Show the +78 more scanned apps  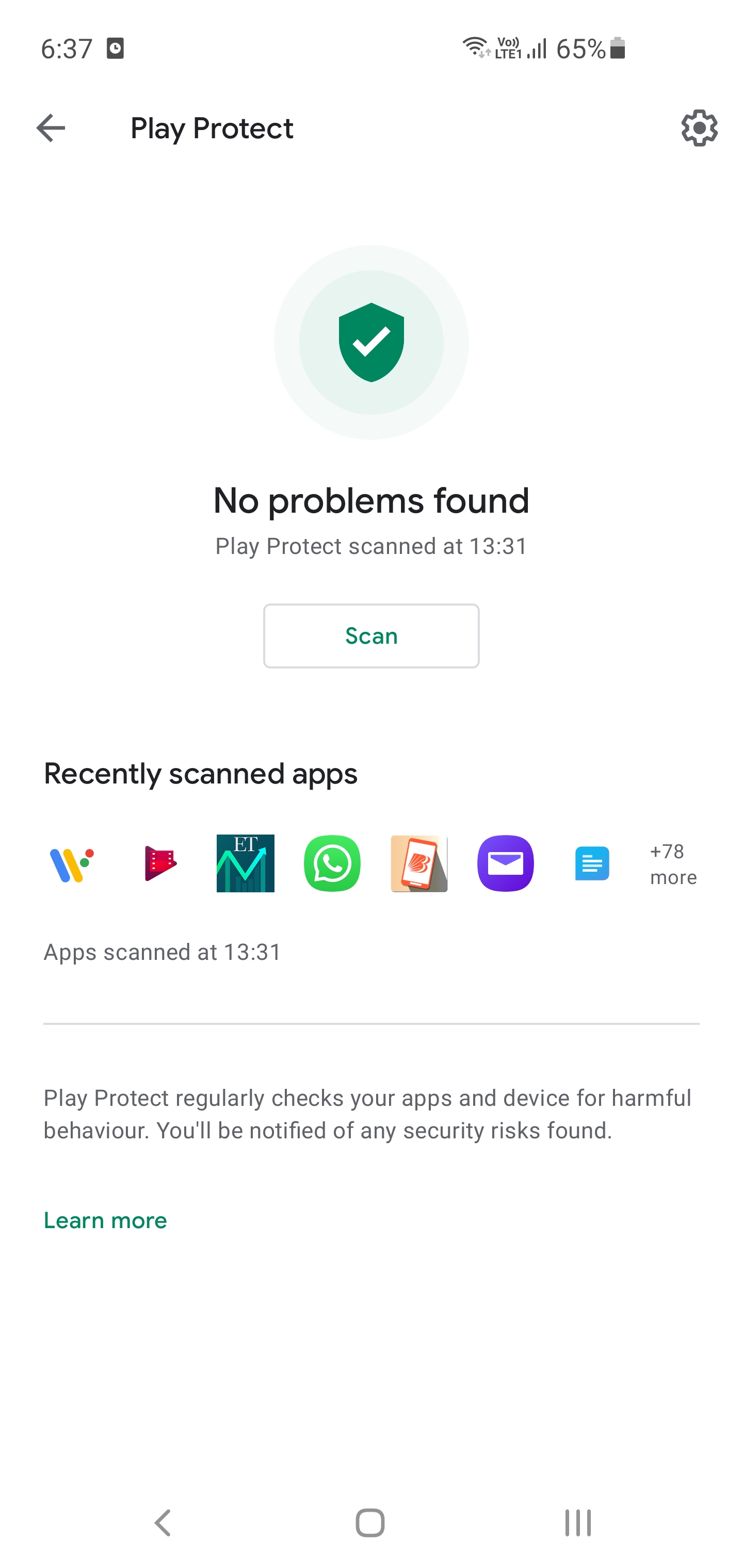pos(672,864)
